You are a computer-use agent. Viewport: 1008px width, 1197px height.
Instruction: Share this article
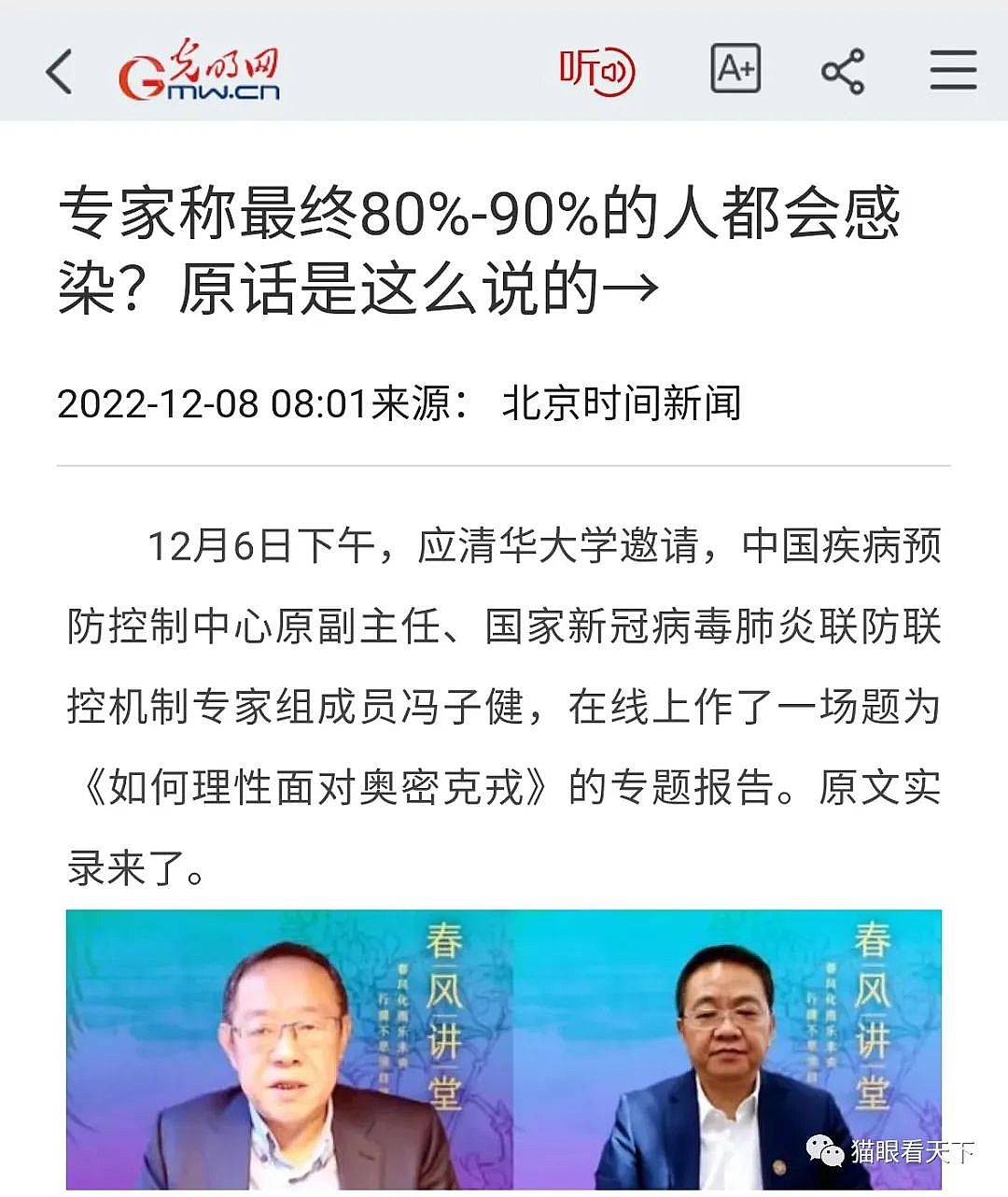[842, 72]
